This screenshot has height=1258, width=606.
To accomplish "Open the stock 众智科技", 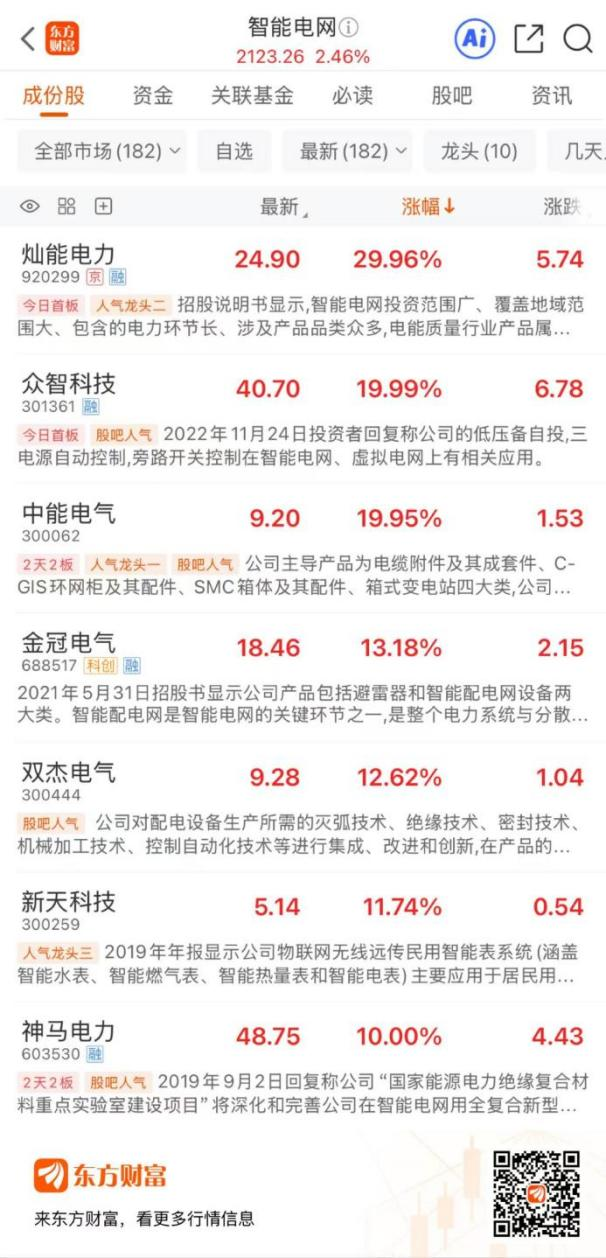I will pos(68,385).
